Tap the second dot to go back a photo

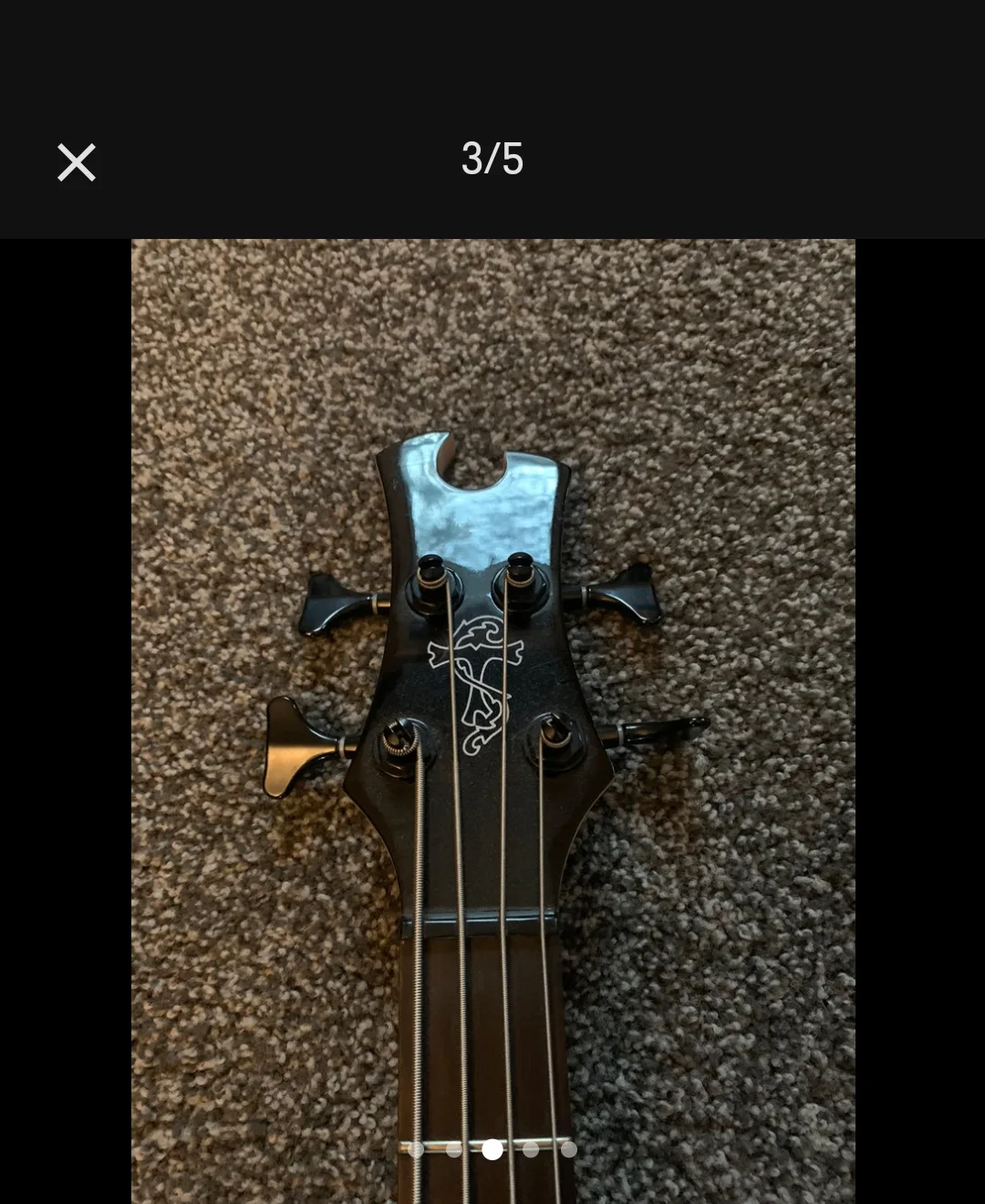click(x=454, y=1151)
